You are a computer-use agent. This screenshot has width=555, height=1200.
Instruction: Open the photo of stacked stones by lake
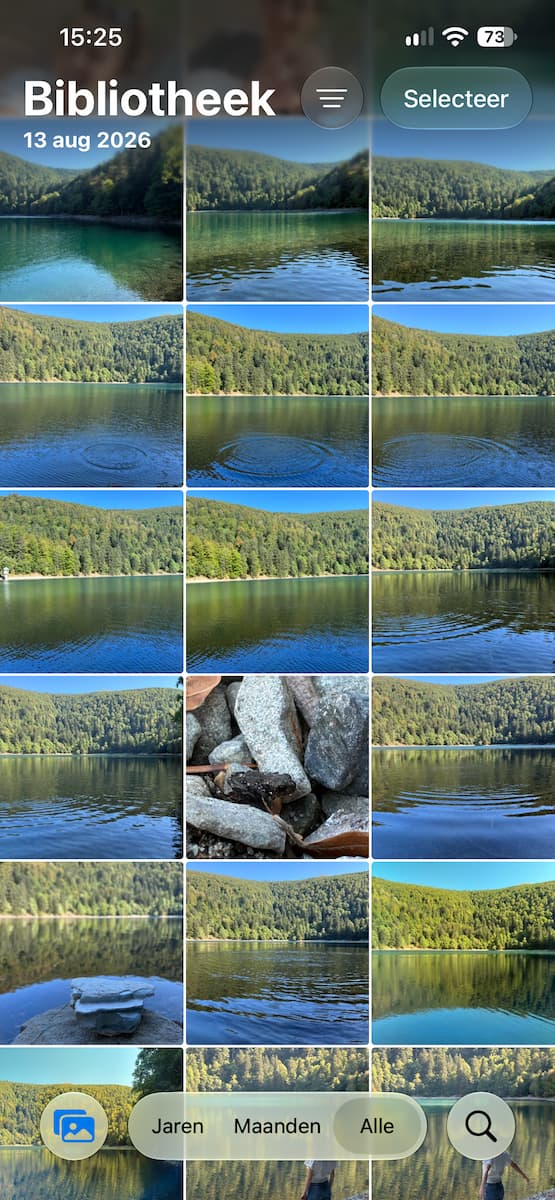(x=91, y=953)
